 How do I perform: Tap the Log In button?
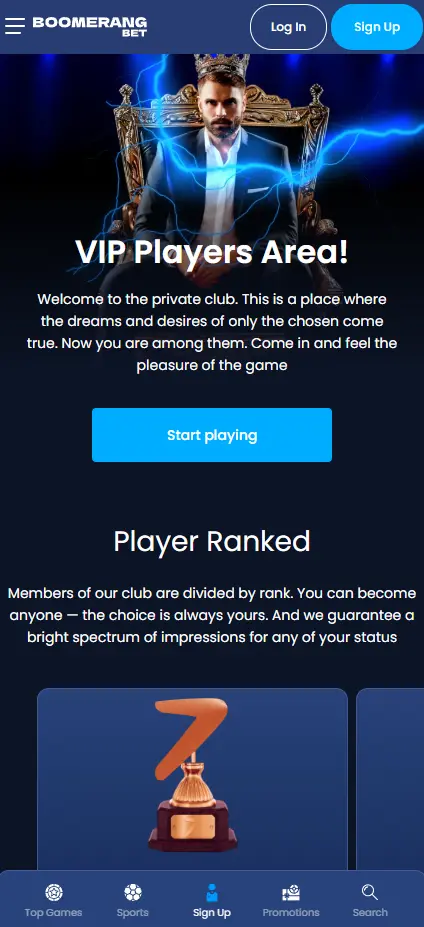point(289,27)
